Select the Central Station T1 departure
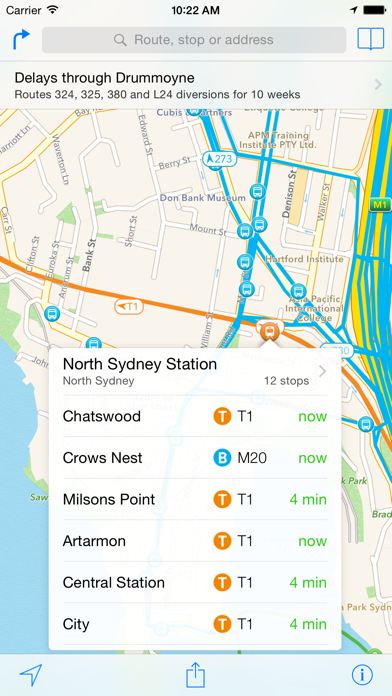Viewport: 392px width, 696px height. (x=195, y=582)
